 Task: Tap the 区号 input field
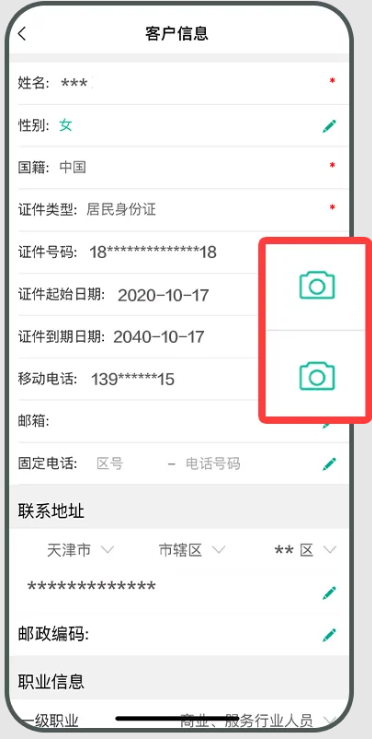tap(110, 464)
